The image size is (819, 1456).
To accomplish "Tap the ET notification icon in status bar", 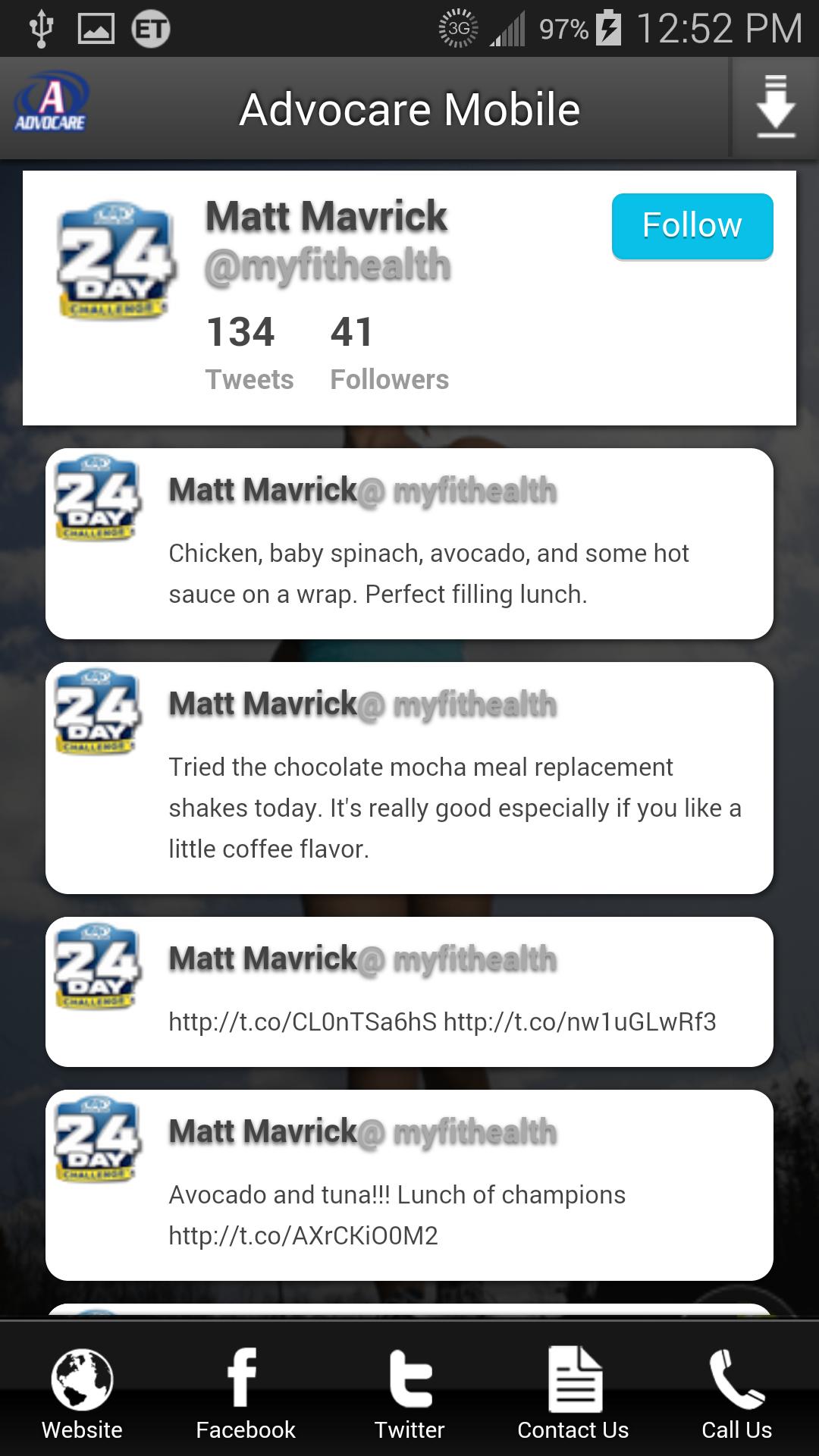I will coord(149,27).
